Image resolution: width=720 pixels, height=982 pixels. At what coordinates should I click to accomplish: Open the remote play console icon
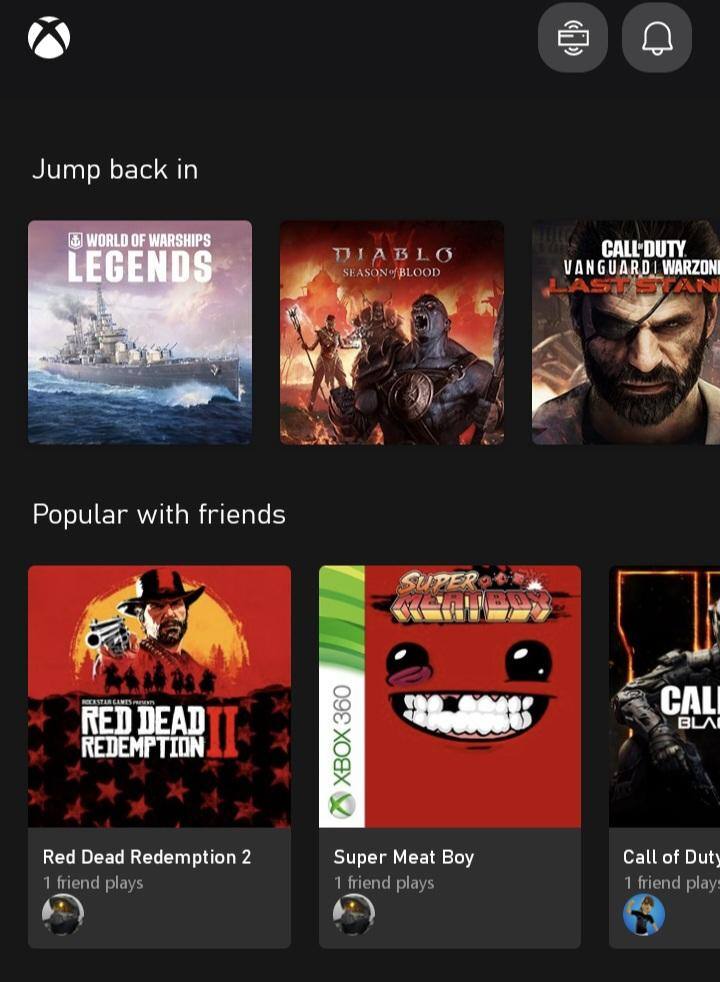coord(572,38)
